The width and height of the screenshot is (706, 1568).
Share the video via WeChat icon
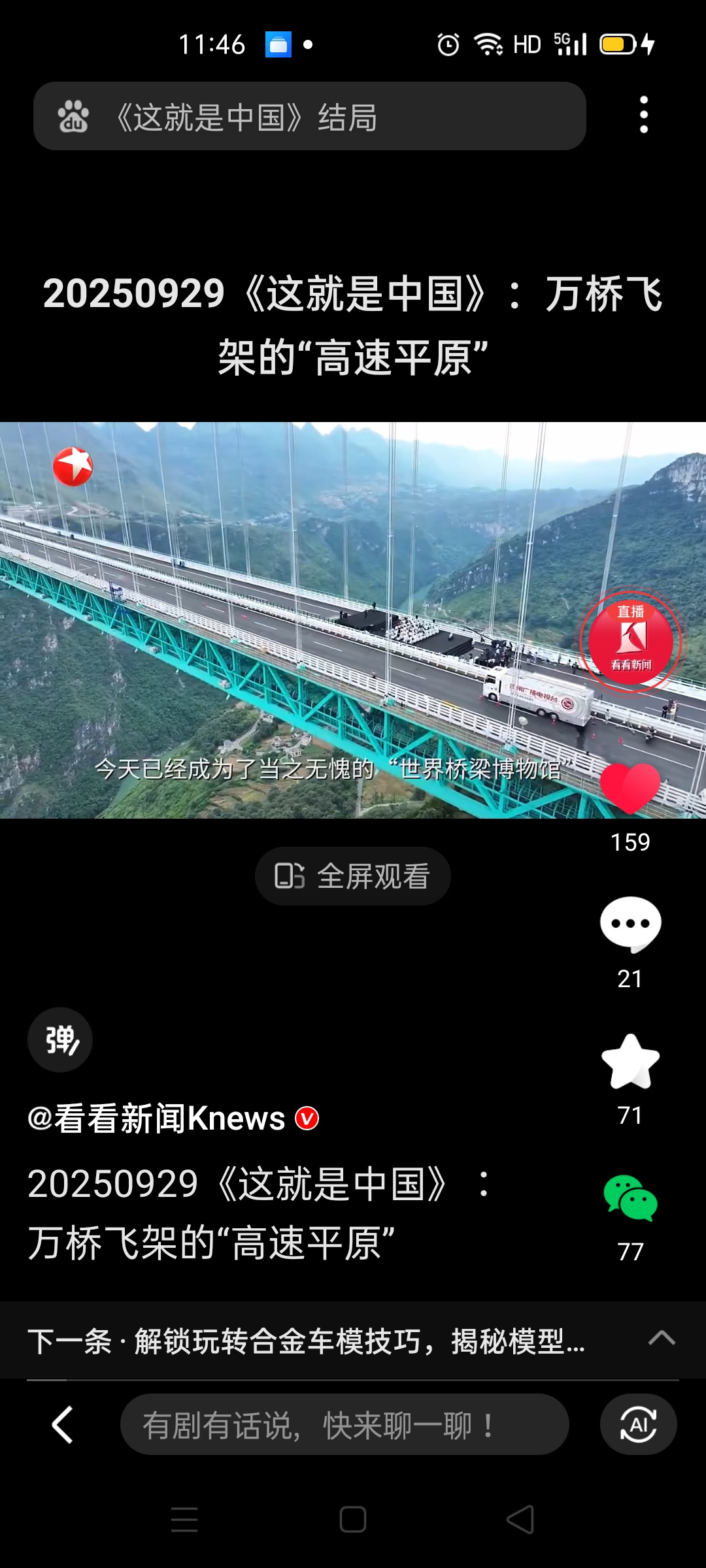tap(630, 1198)
